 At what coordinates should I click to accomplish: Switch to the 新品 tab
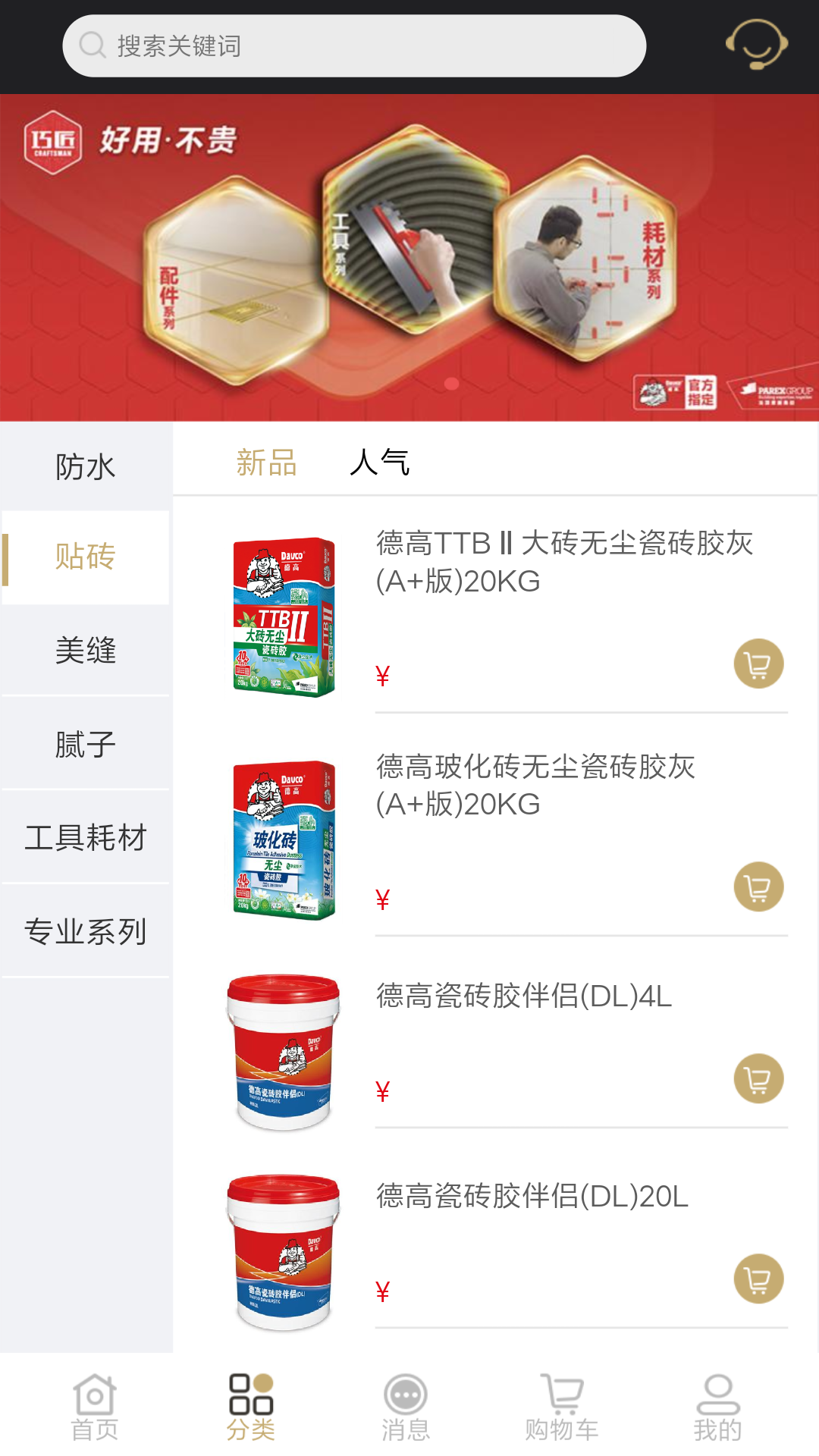(266, 463)
